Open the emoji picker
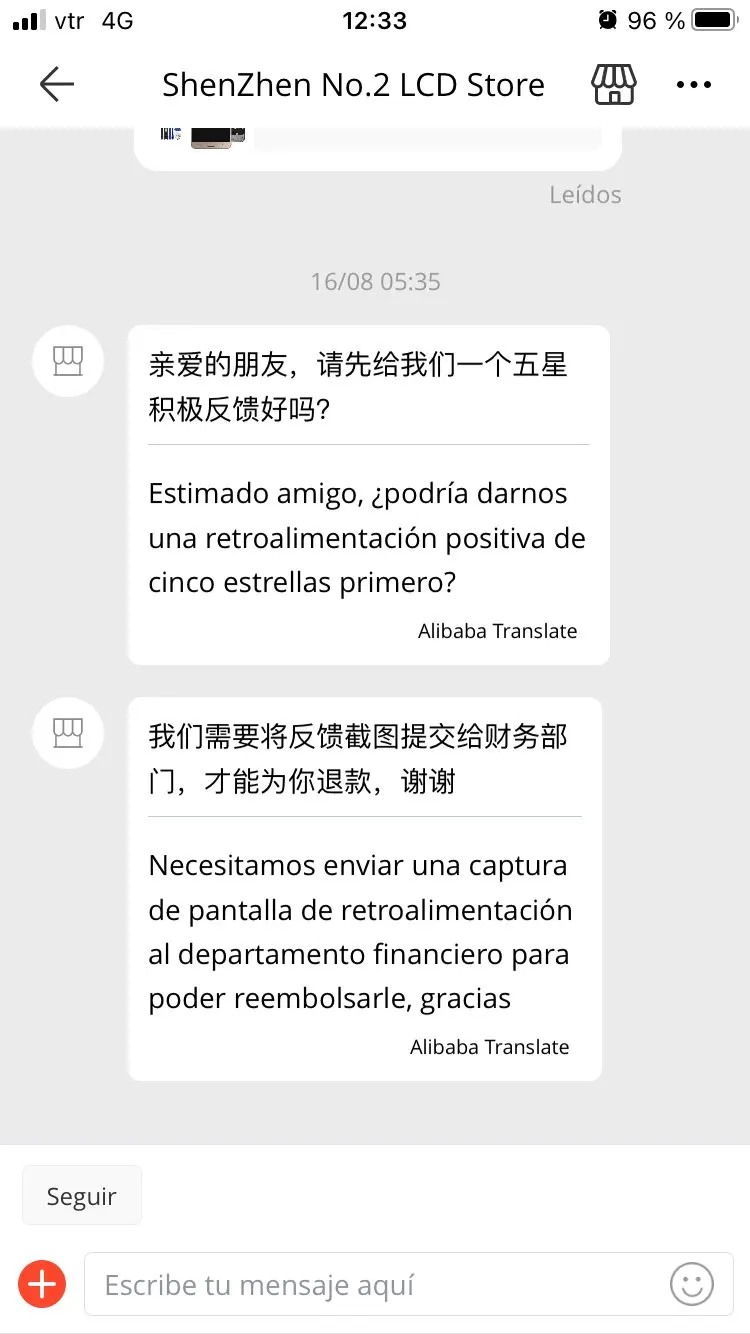 (x=692, y=1284)
